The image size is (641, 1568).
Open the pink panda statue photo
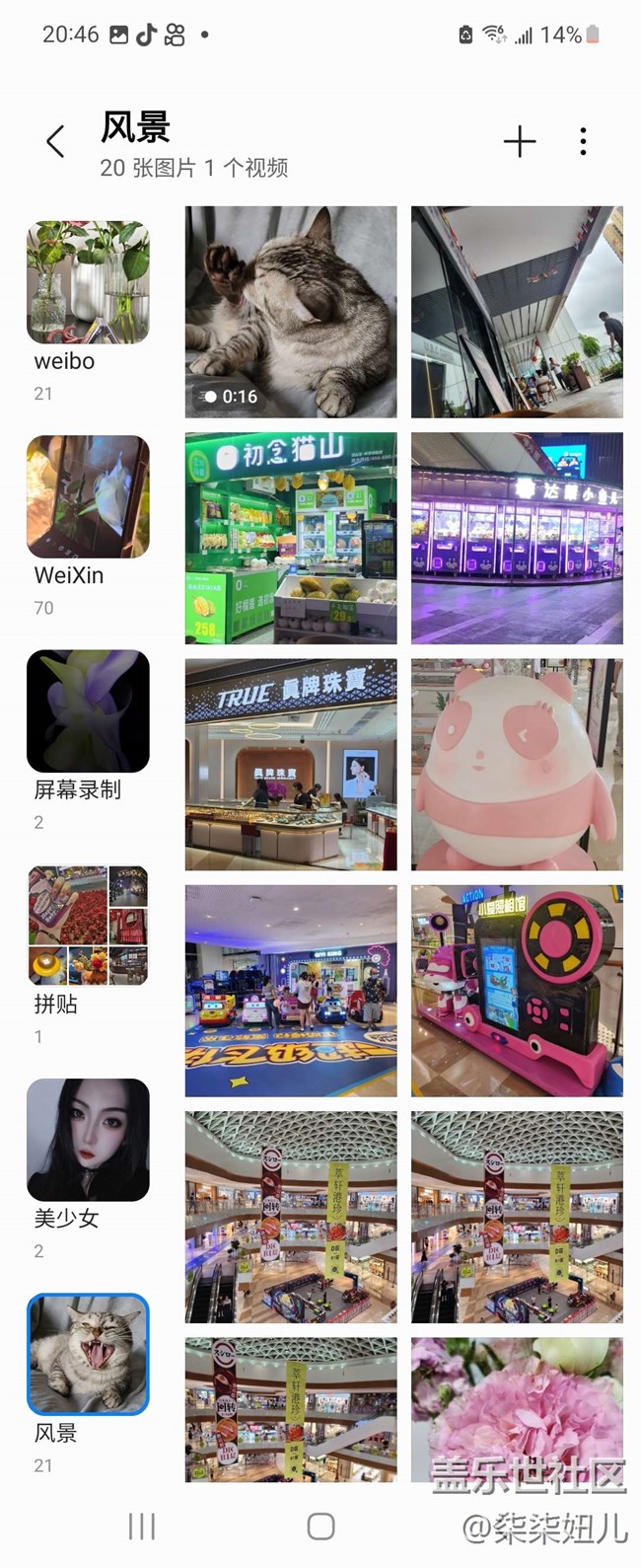[x=517, y=765]
